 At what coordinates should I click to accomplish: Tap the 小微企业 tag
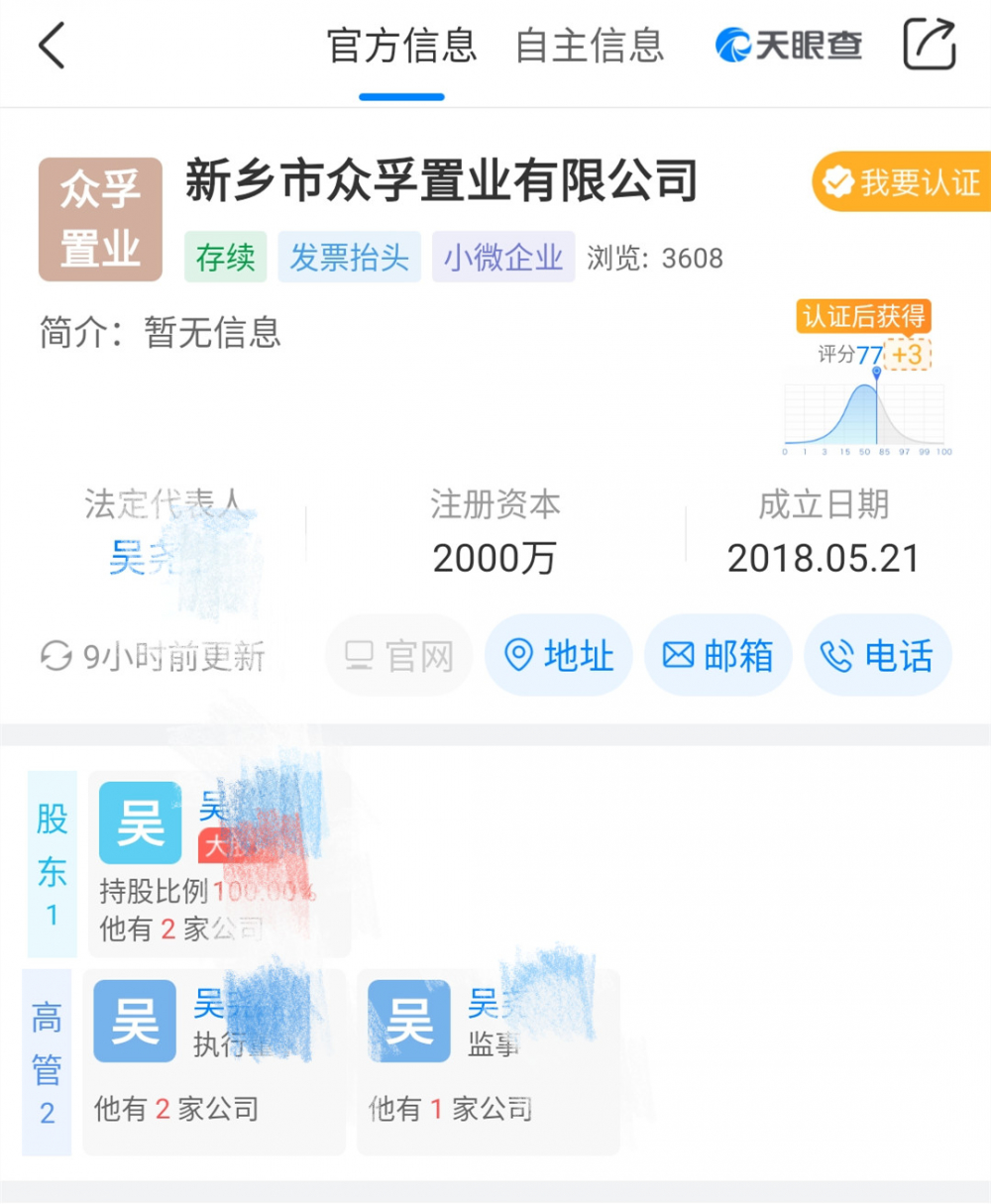click(503, 257)
